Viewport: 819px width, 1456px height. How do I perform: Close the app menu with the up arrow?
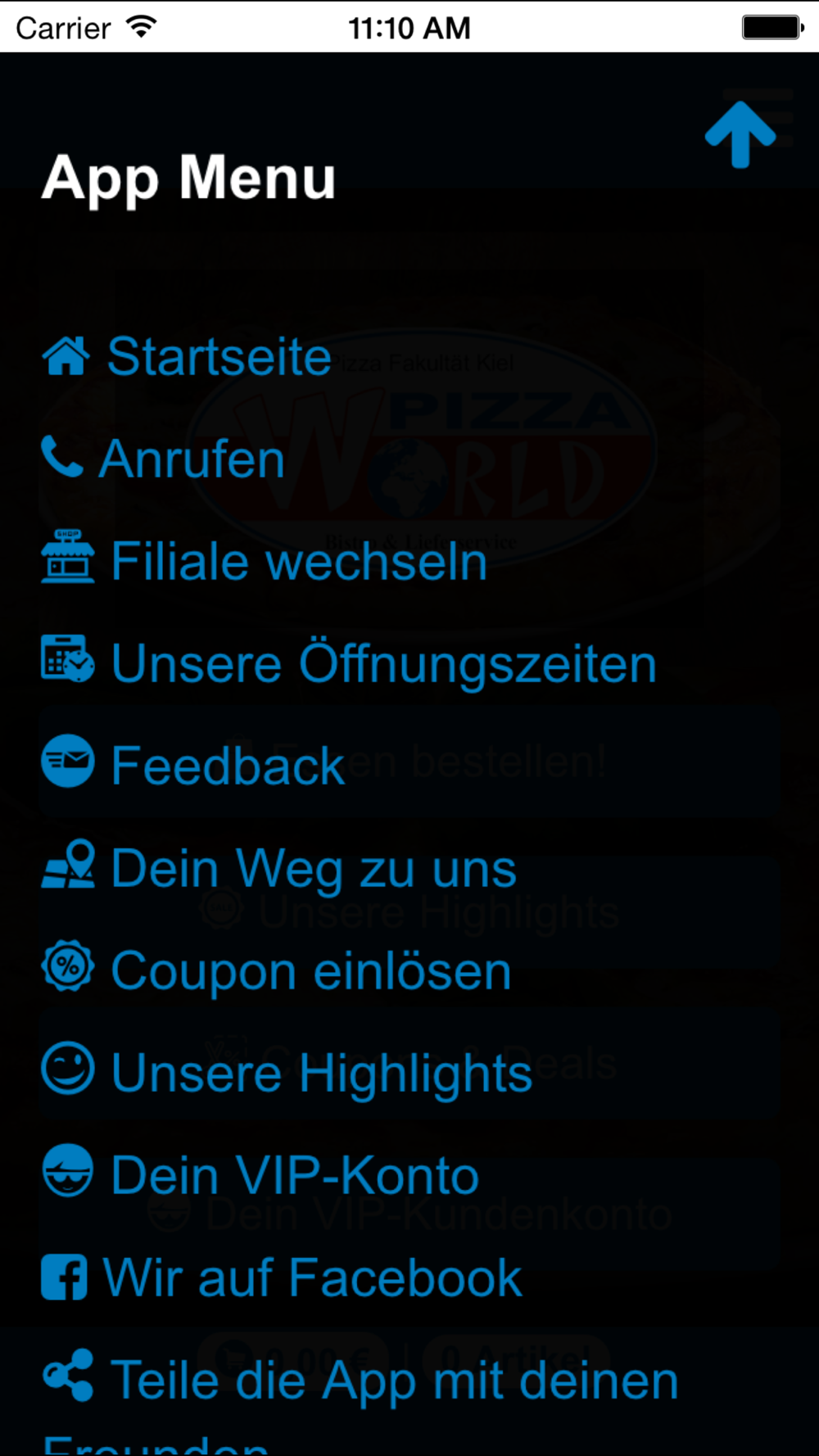click(x=740, y=135)
